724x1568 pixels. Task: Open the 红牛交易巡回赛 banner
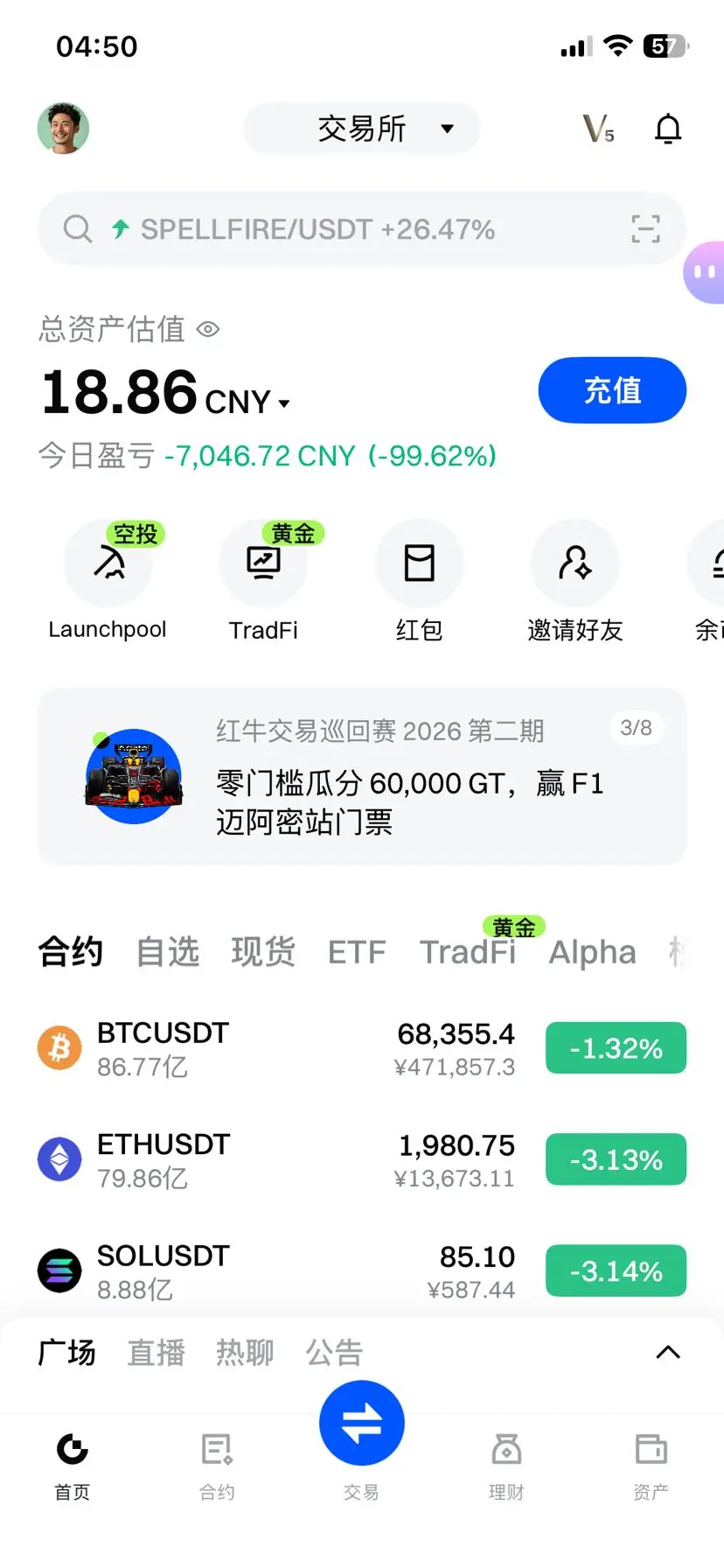coord(362,776)
